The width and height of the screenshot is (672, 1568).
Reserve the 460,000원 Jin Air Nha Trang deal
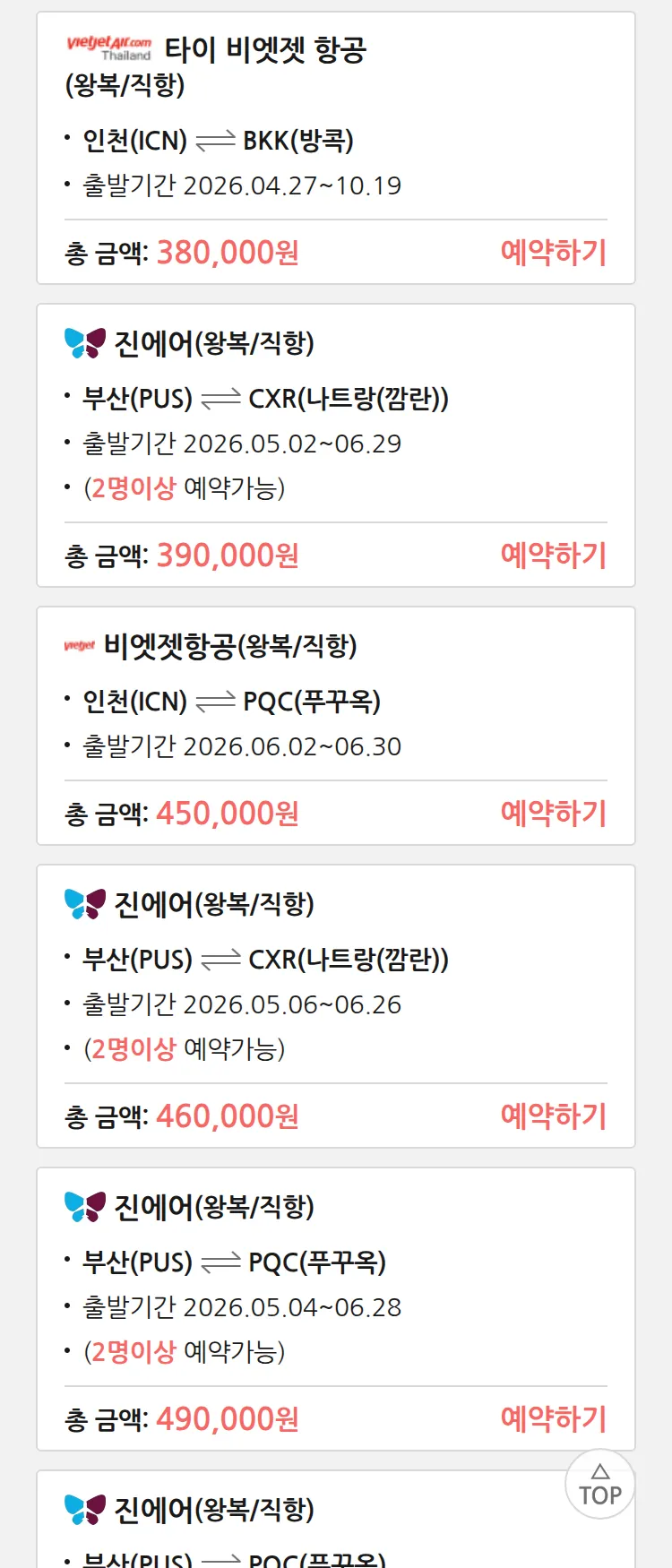553,1116
